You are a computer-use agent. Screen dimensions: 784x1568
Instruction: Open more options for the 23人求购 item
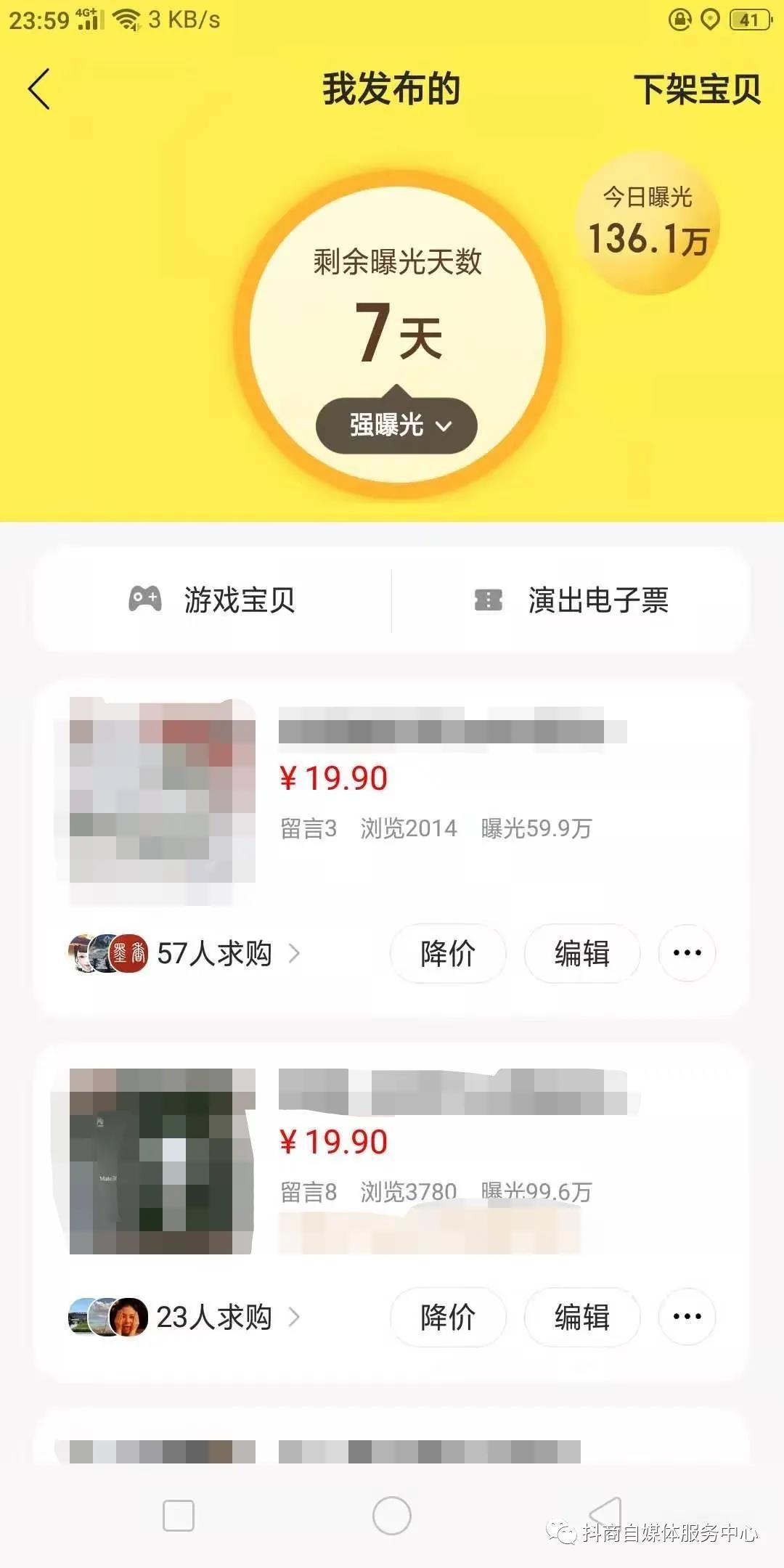click(x=687, y=1317)
